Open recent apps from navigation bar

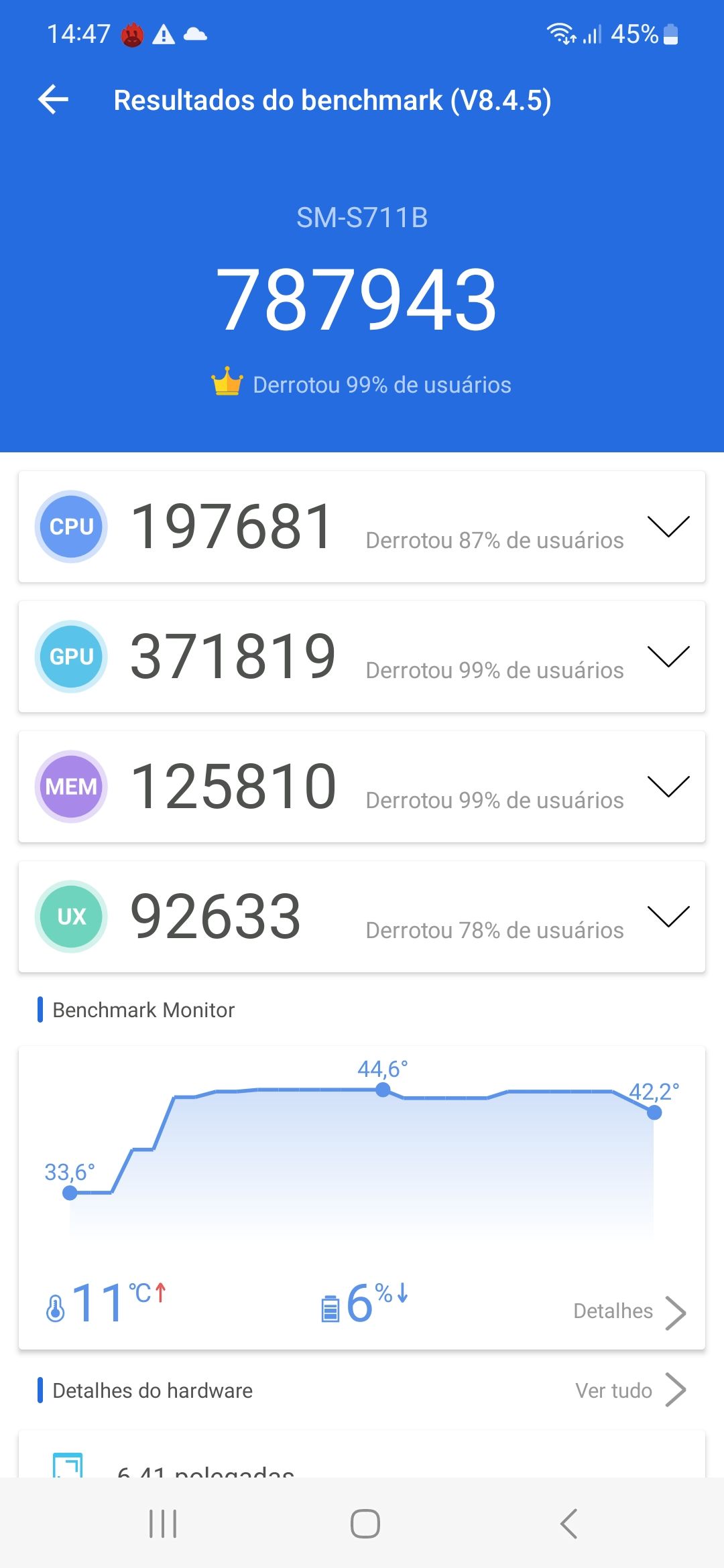click(x=163, y=1524)
